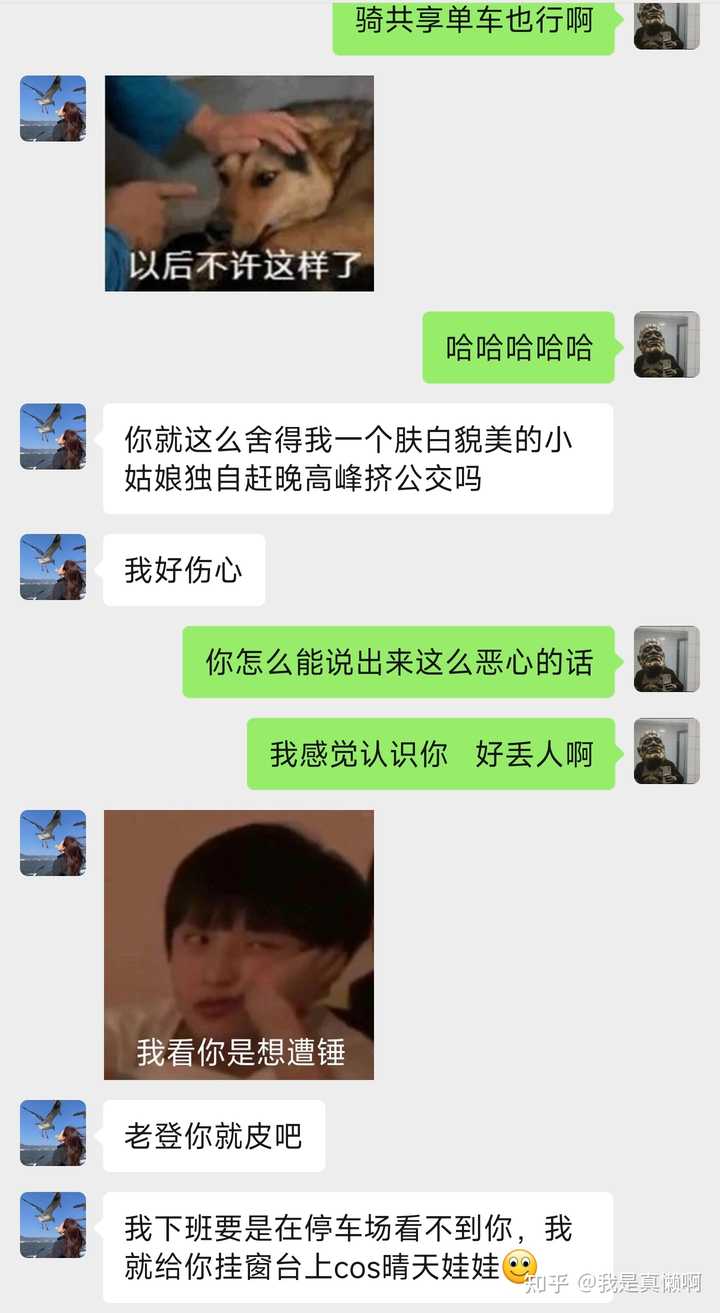The image size is (720, 1313).
Task: Tap the avatar beside the 老登你就皮吧 message
Action: point(53,1133)
